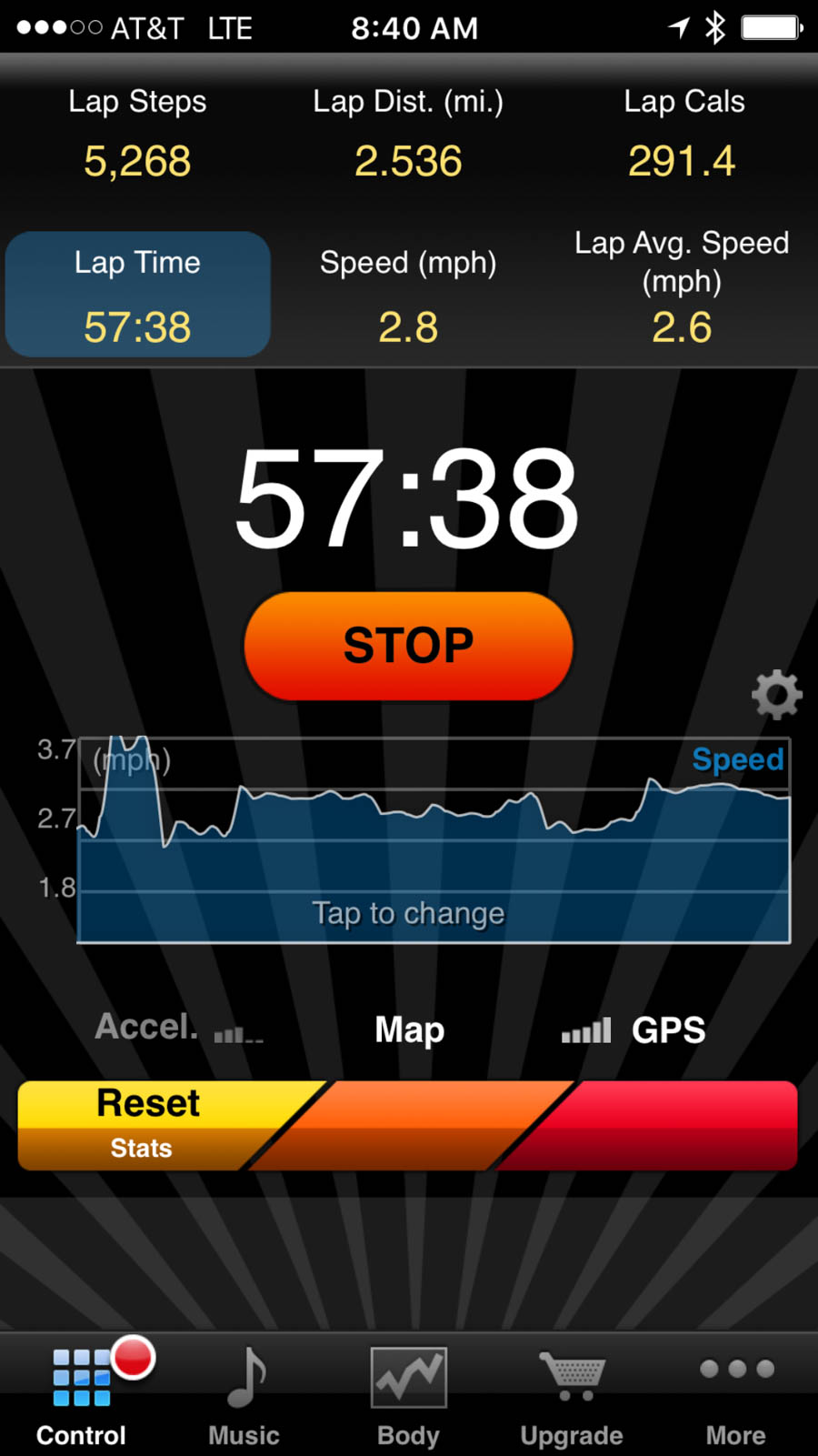
Task: Open the gear settings icon
Action: (777, 695)
